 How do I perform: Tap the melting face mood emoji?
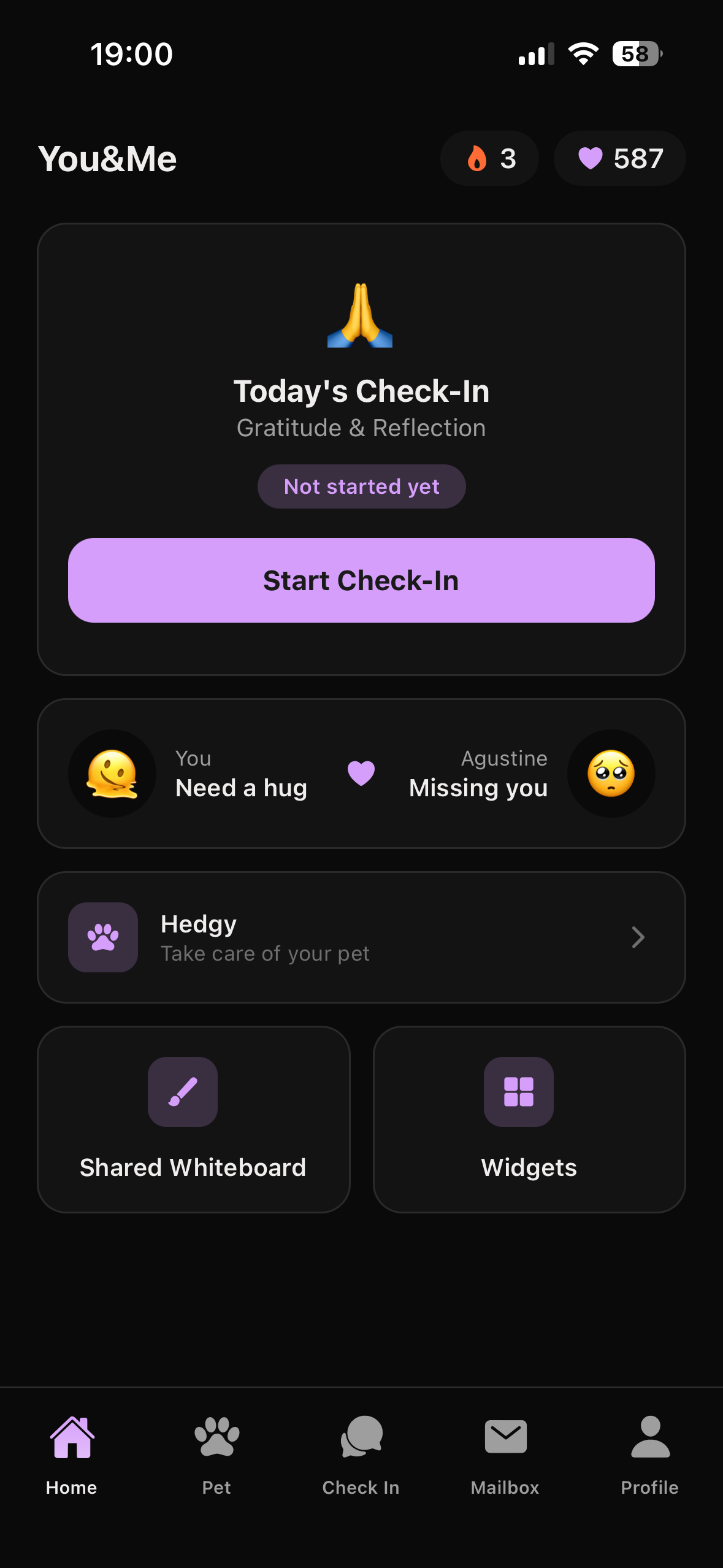pos(112,774)
